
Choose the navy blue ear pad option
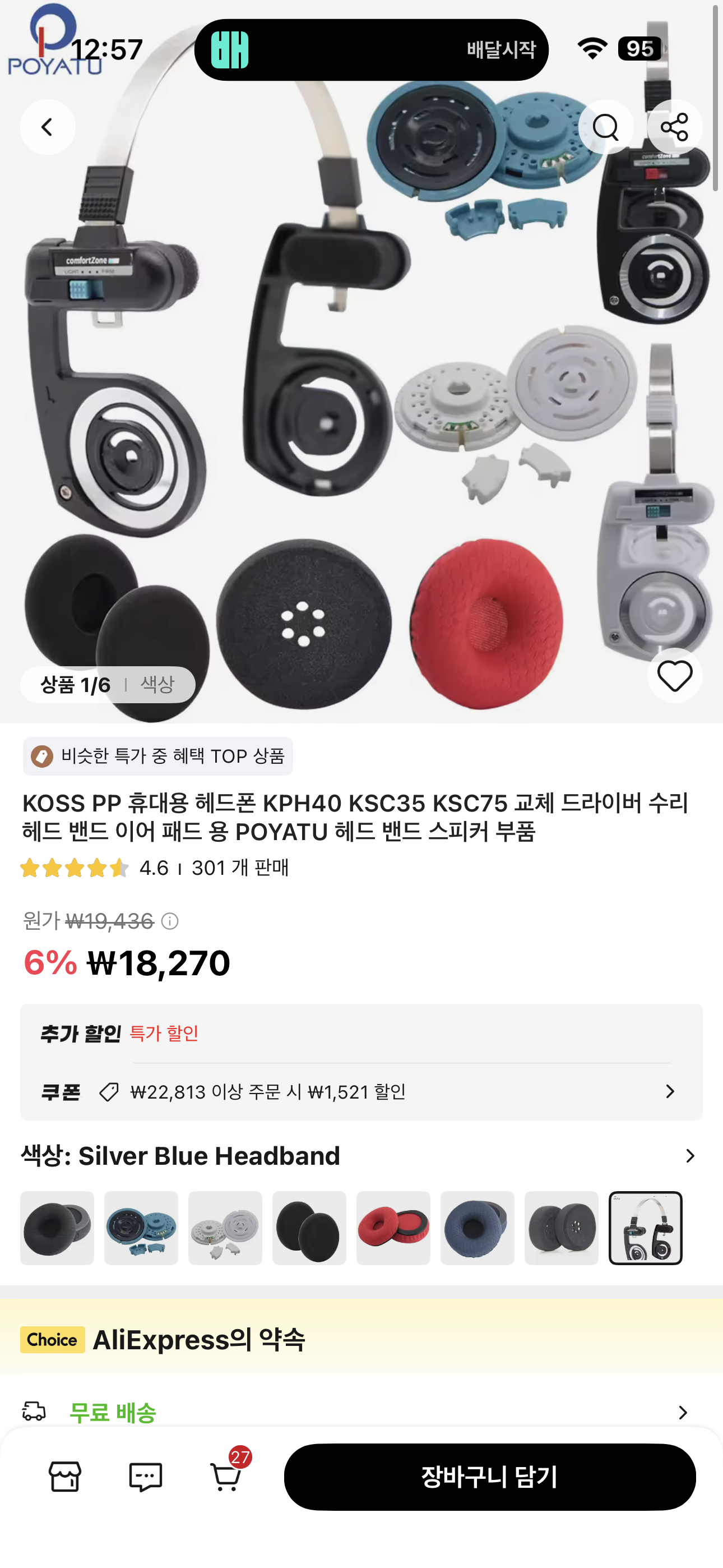(477, 1228)
